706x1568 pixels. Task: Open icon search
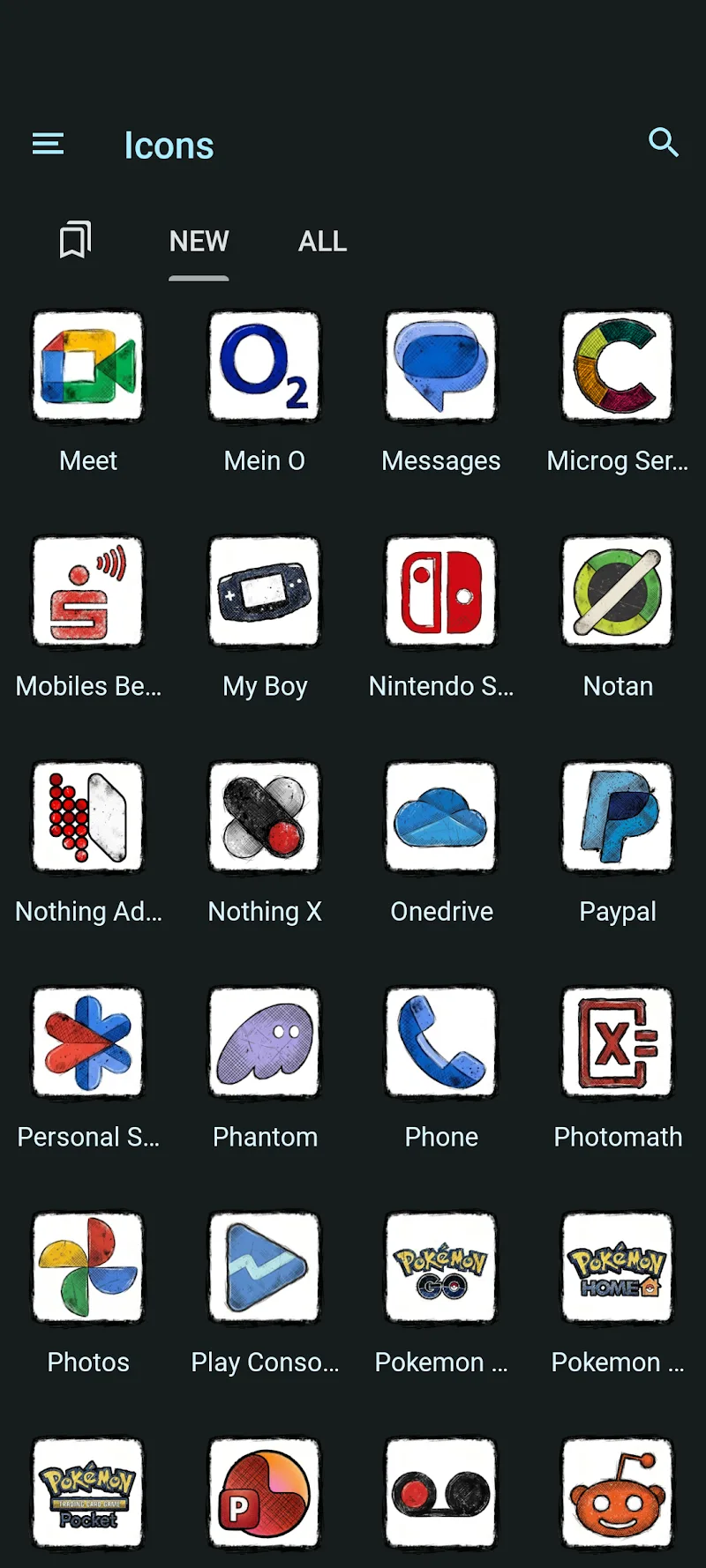click(663, 143)
